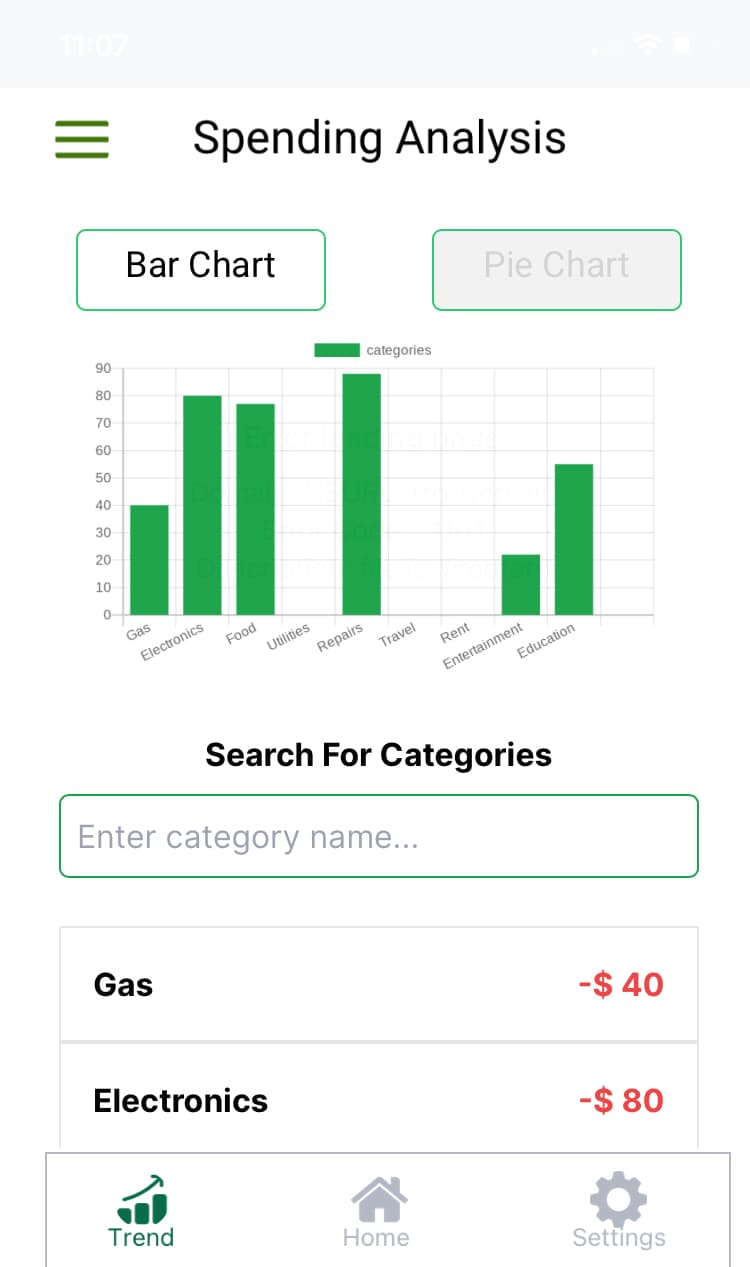Switch to the Bar Chart view
750x1267 pixels.
[201, 270]
